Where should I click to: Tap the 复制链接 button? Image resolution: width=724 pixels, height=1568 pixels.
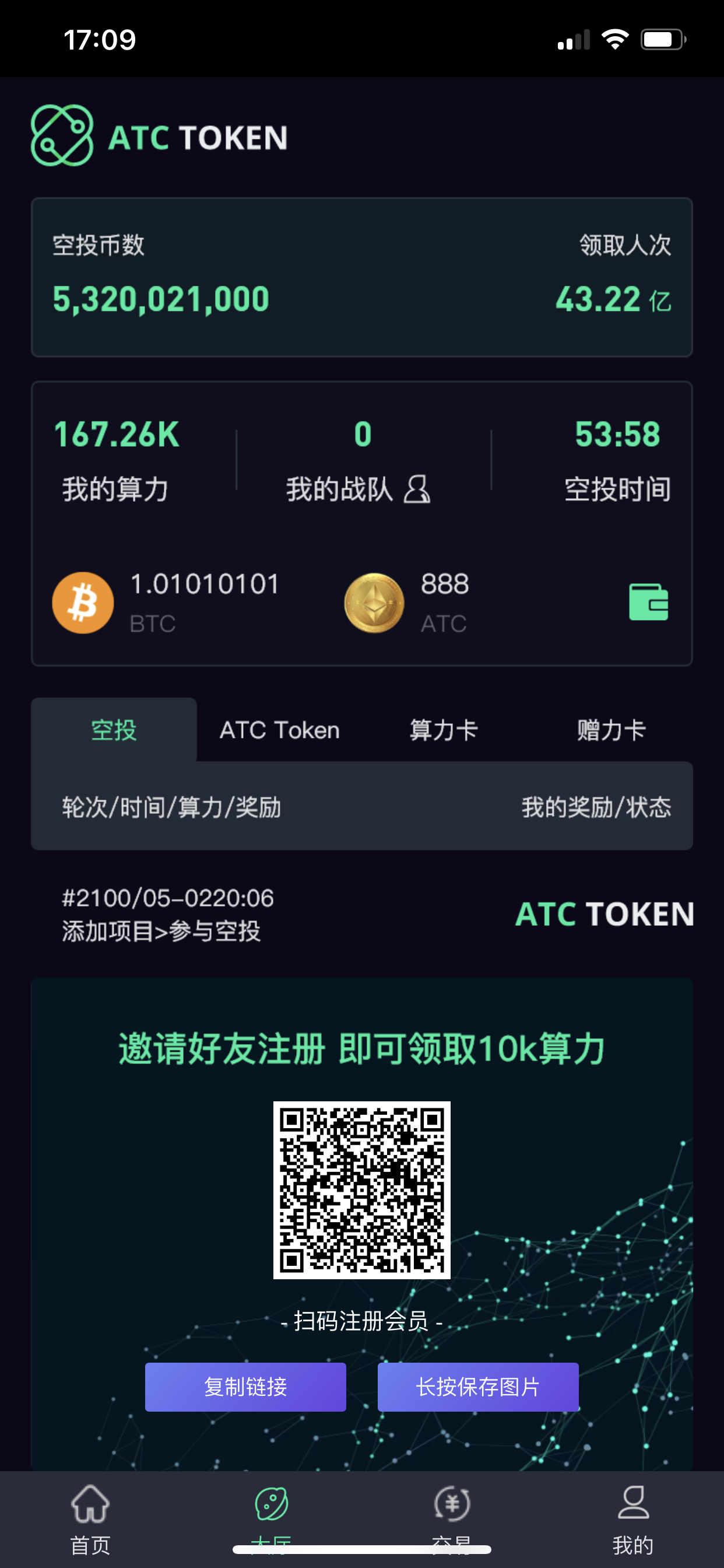pyautogui.click(x=245, y=1387)
